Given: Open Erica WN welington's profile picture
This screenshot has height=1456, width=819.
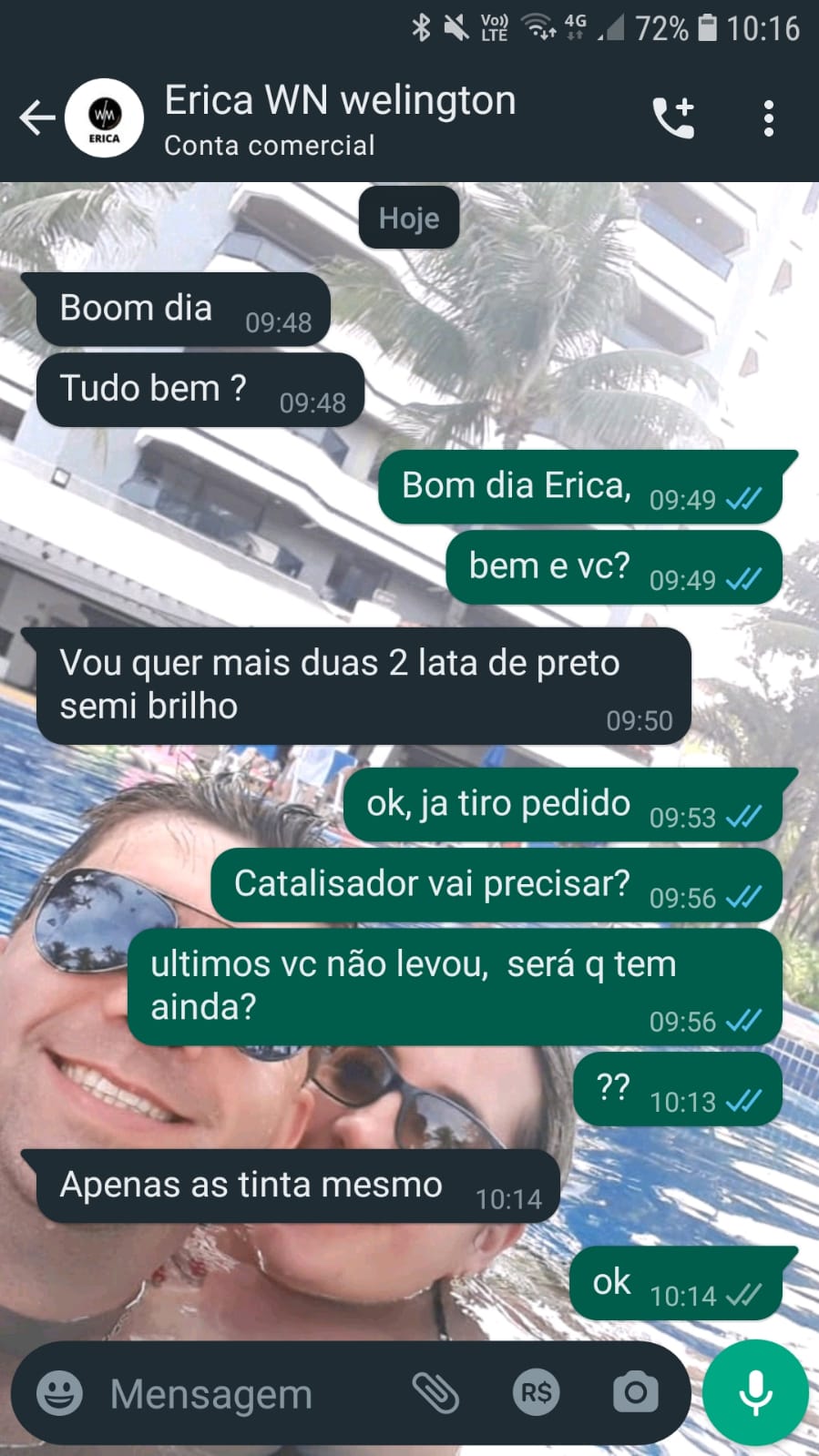Looking at the screenshot, I should tap(104, 118).
